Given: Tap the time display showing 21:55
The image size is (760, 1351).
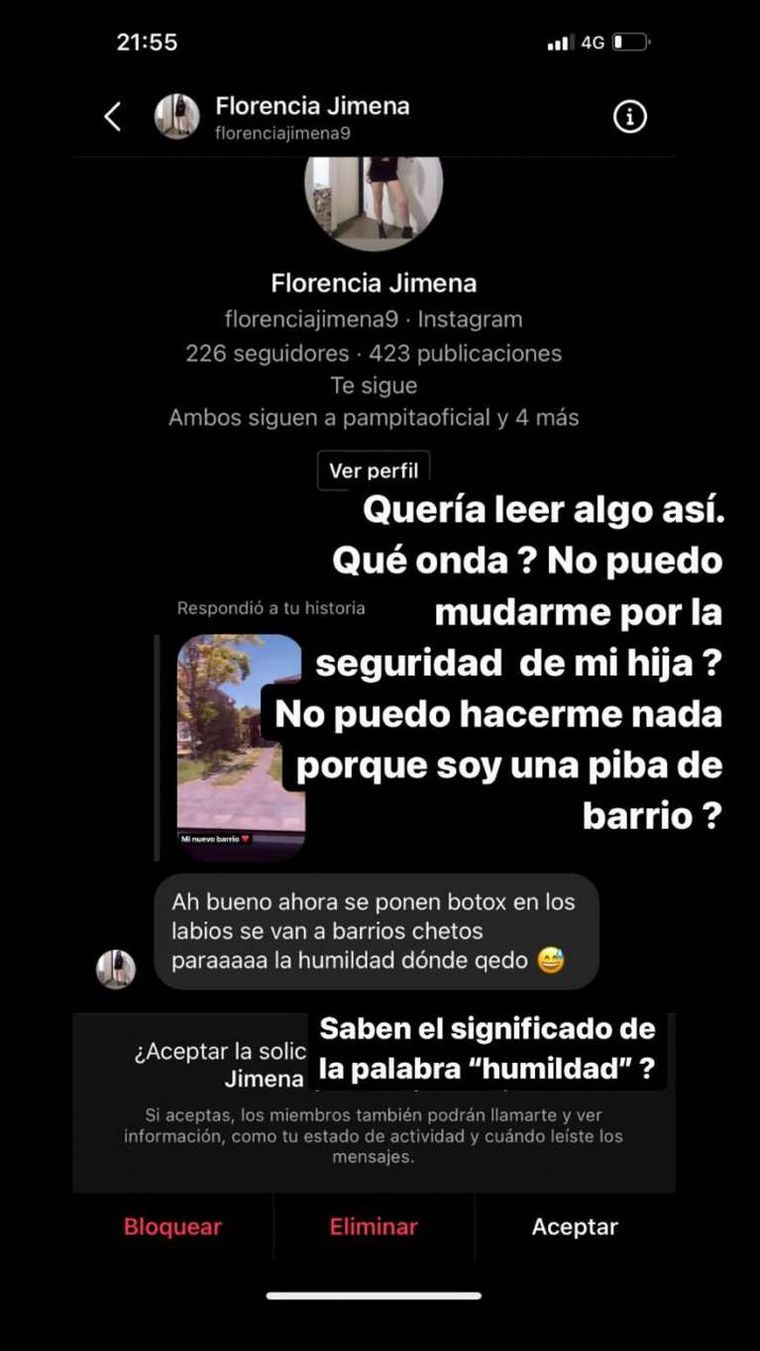Looking at the screenshot, I should (146, 43).
